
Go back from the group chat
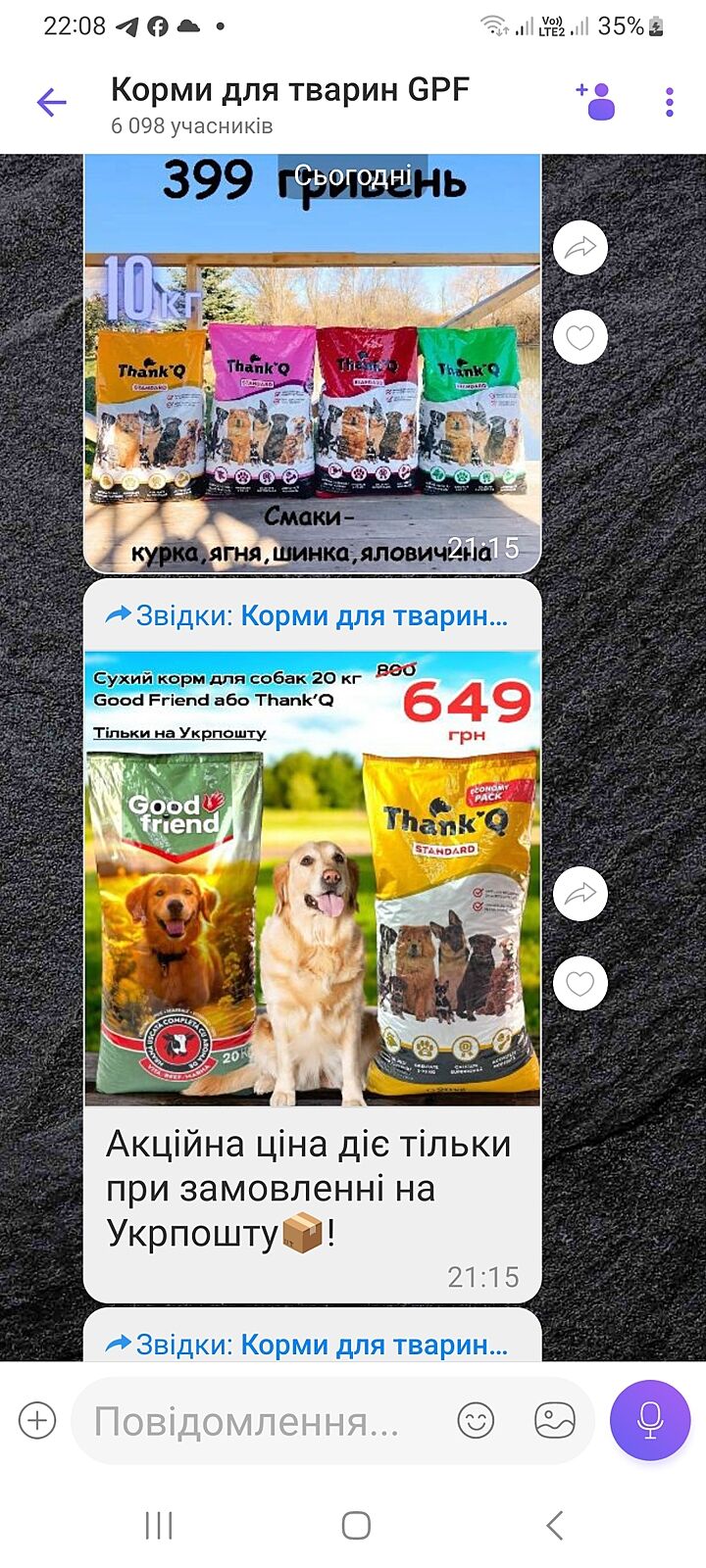click(x=51, y=102)
